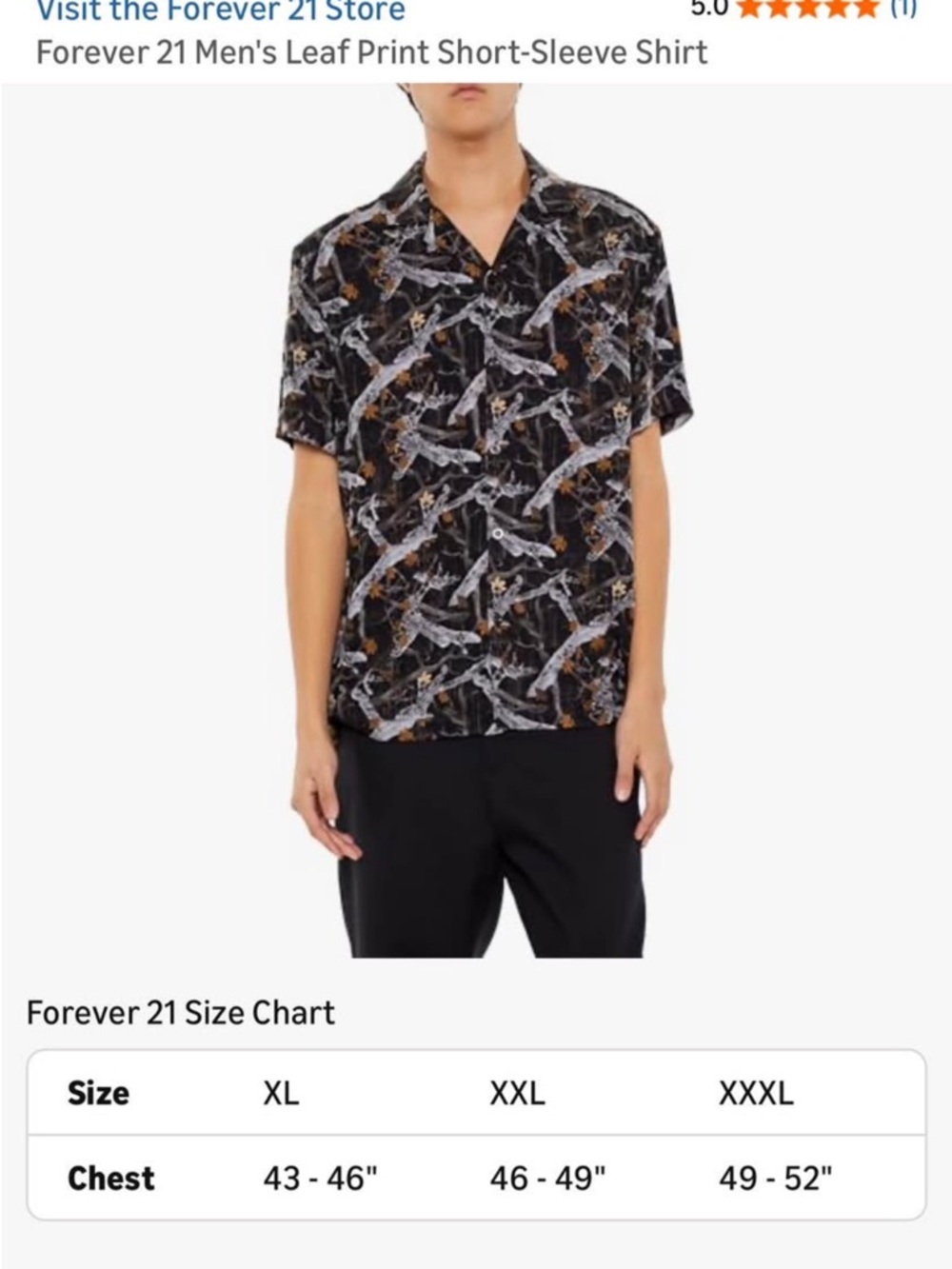
Task: Open reviews via the (1) review count
Action: point(902,10)
